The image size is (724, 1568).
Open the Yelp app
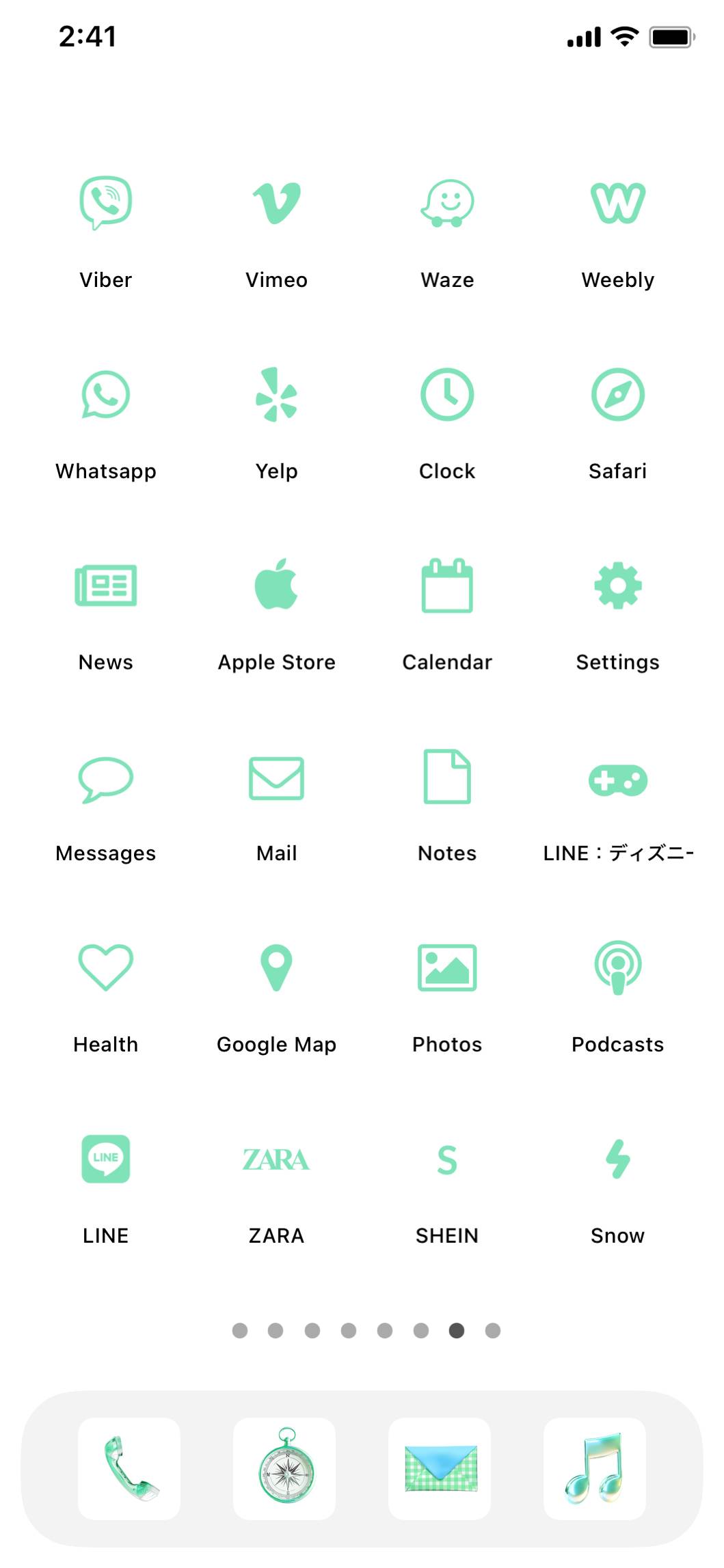(x=276, y=394)
